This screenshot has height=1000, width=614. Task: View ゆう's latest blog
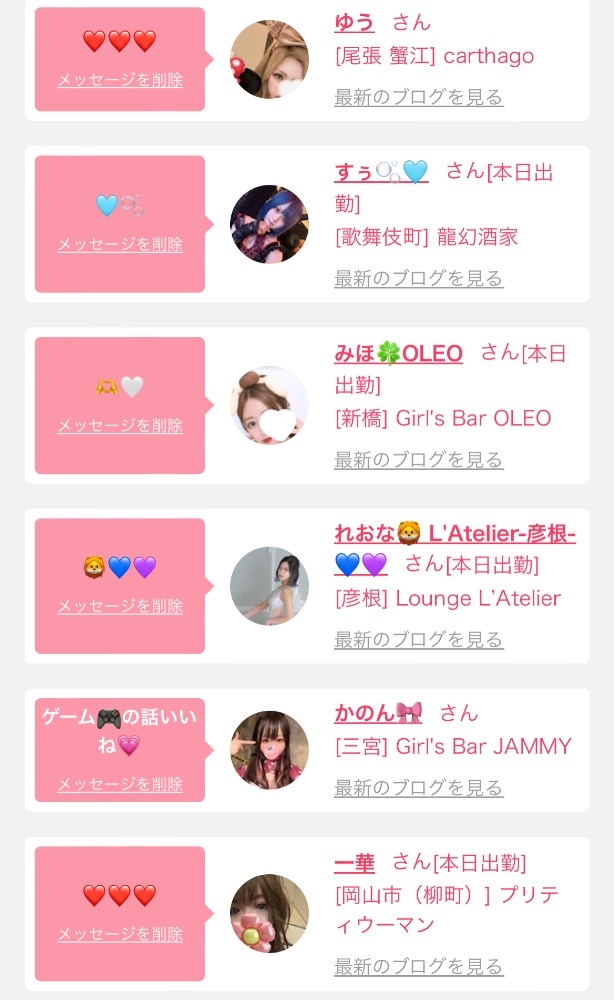[418, 97]
